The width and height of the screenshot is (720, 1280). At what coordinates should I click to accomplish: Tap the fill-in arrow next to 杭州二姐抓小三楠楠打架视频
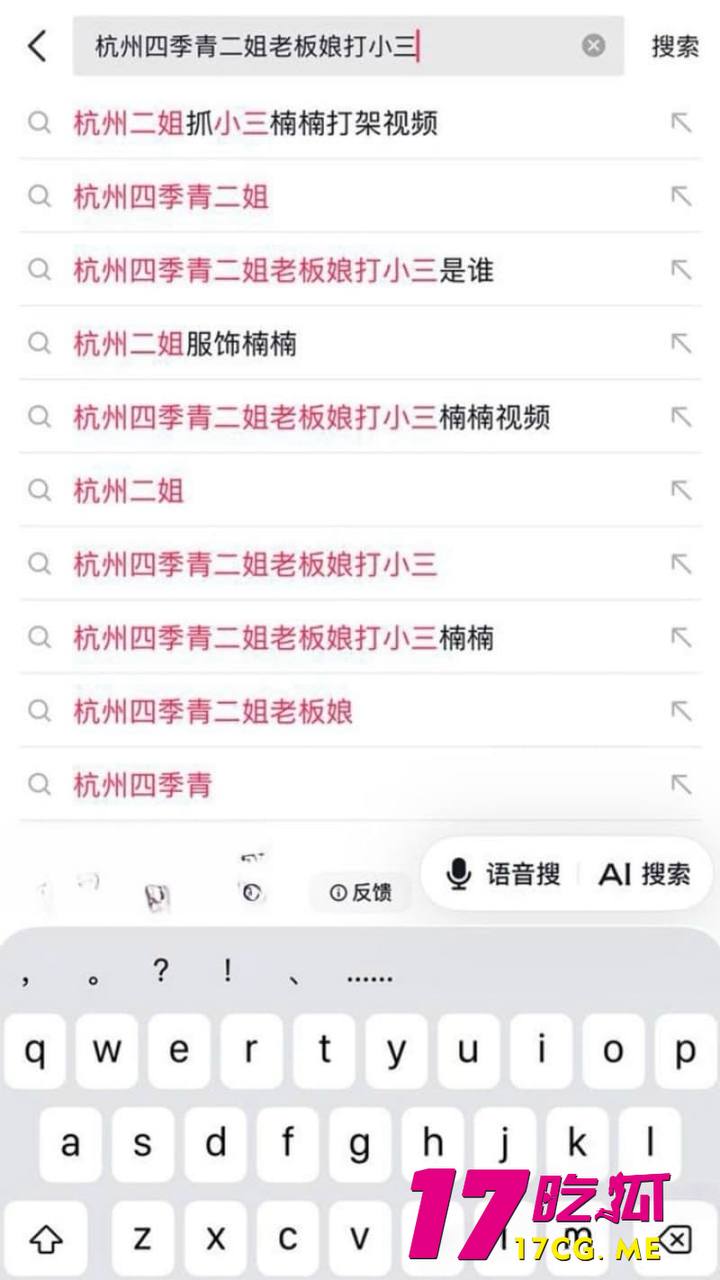point(682,122)
